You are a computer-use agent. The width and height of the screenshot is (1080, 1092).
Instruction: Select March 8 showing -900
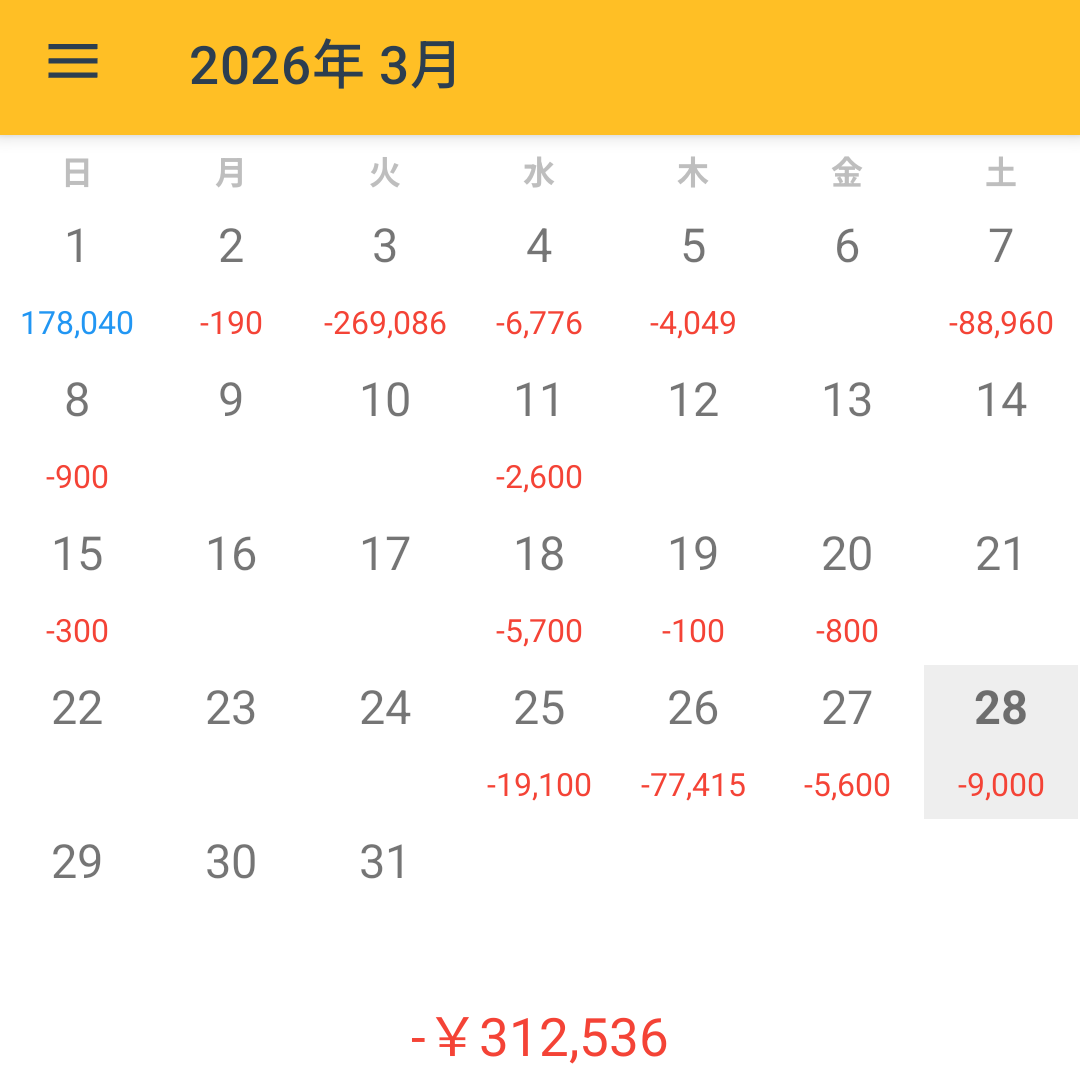point(77,434)
